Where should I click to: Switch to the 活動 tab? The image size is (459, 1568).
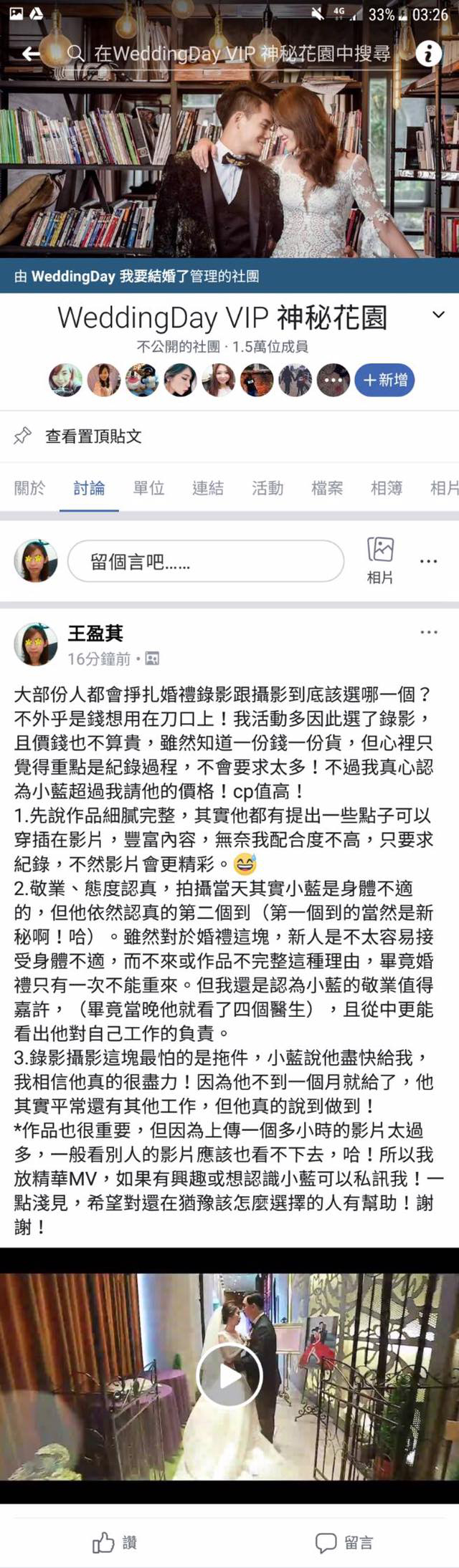coord(268,488)
